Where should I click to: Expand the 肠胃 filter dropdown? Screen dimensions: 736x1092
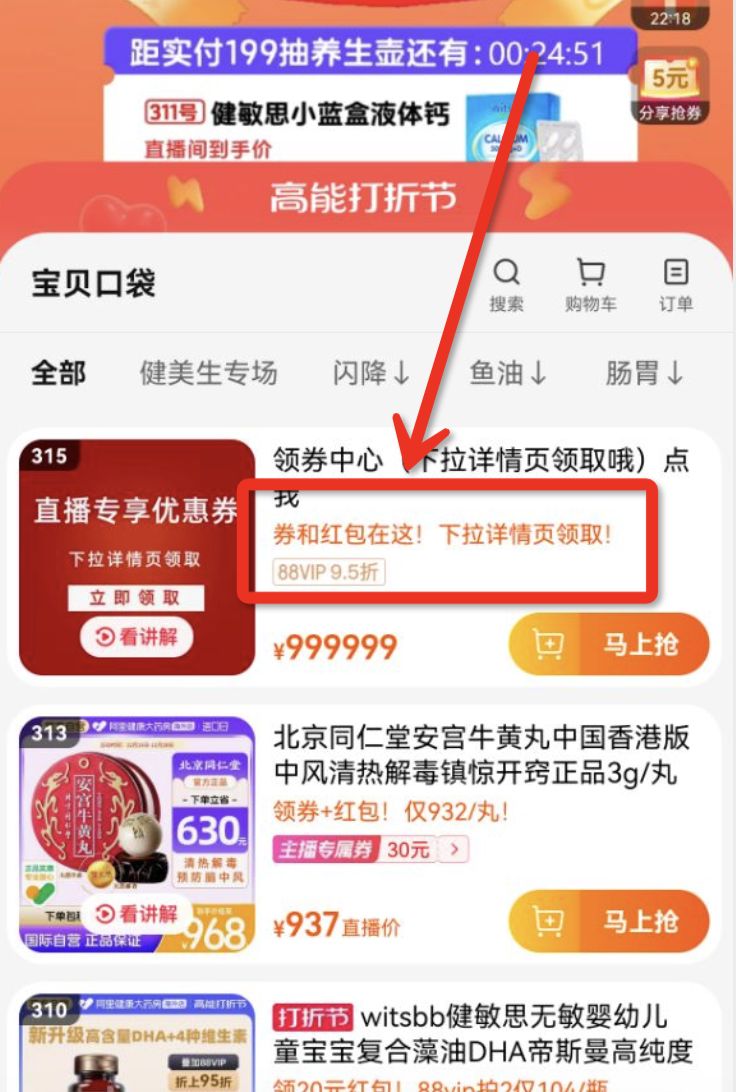(x=641, y=370)
